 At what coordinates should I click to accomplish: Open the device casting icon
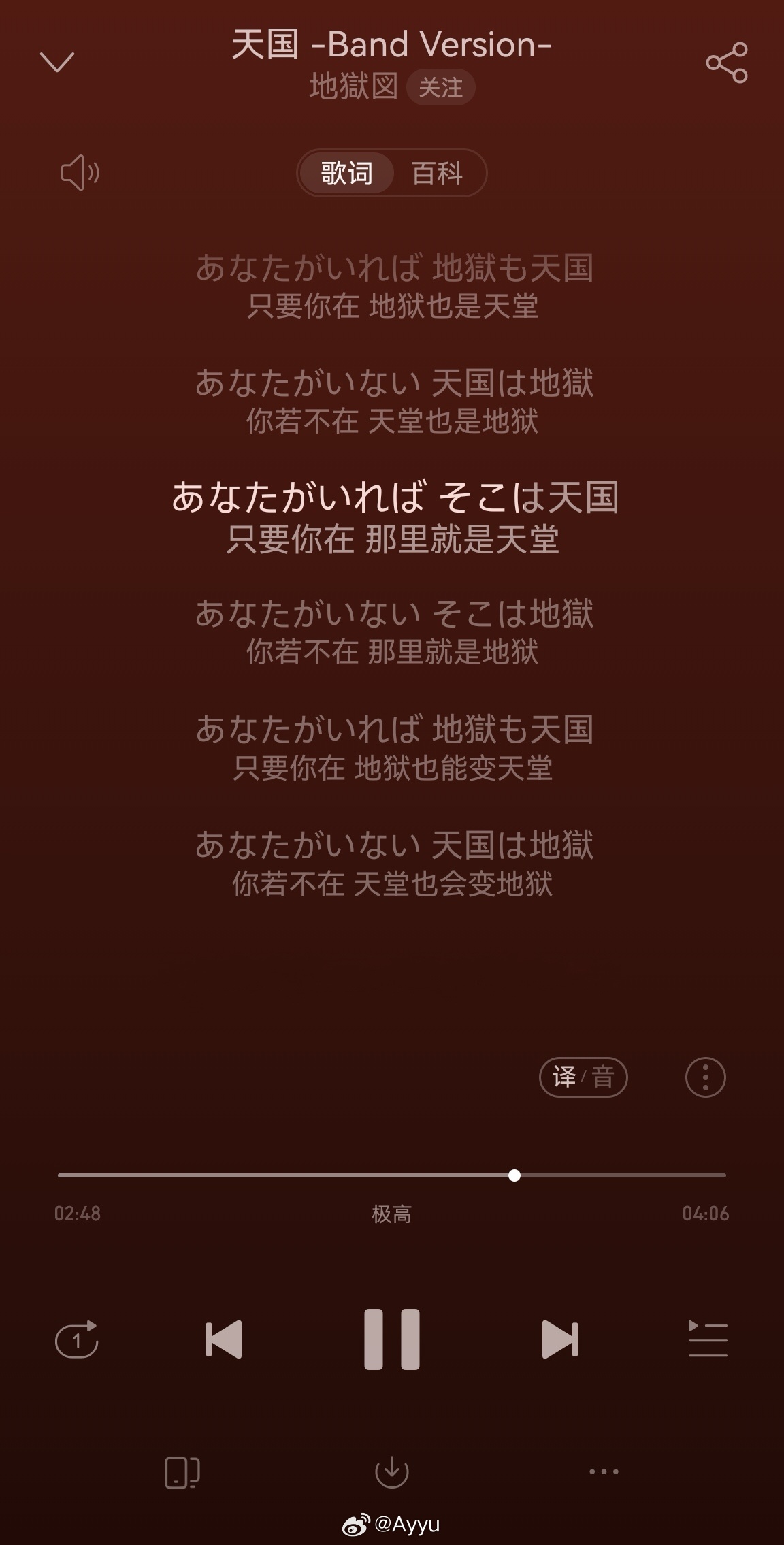tap(182, 1473)
